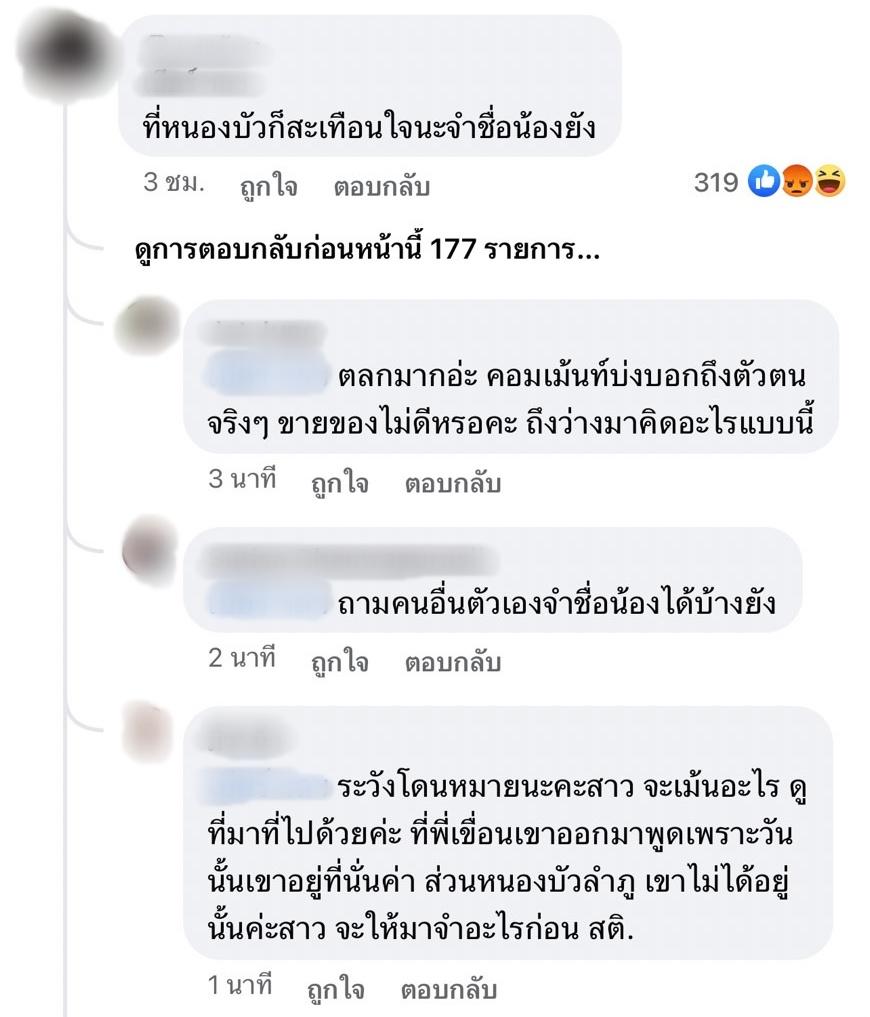Tap ตอบกลับ under the 1 นาที reply
This screenshot has height=1017, width=870.
click(449, 989)
